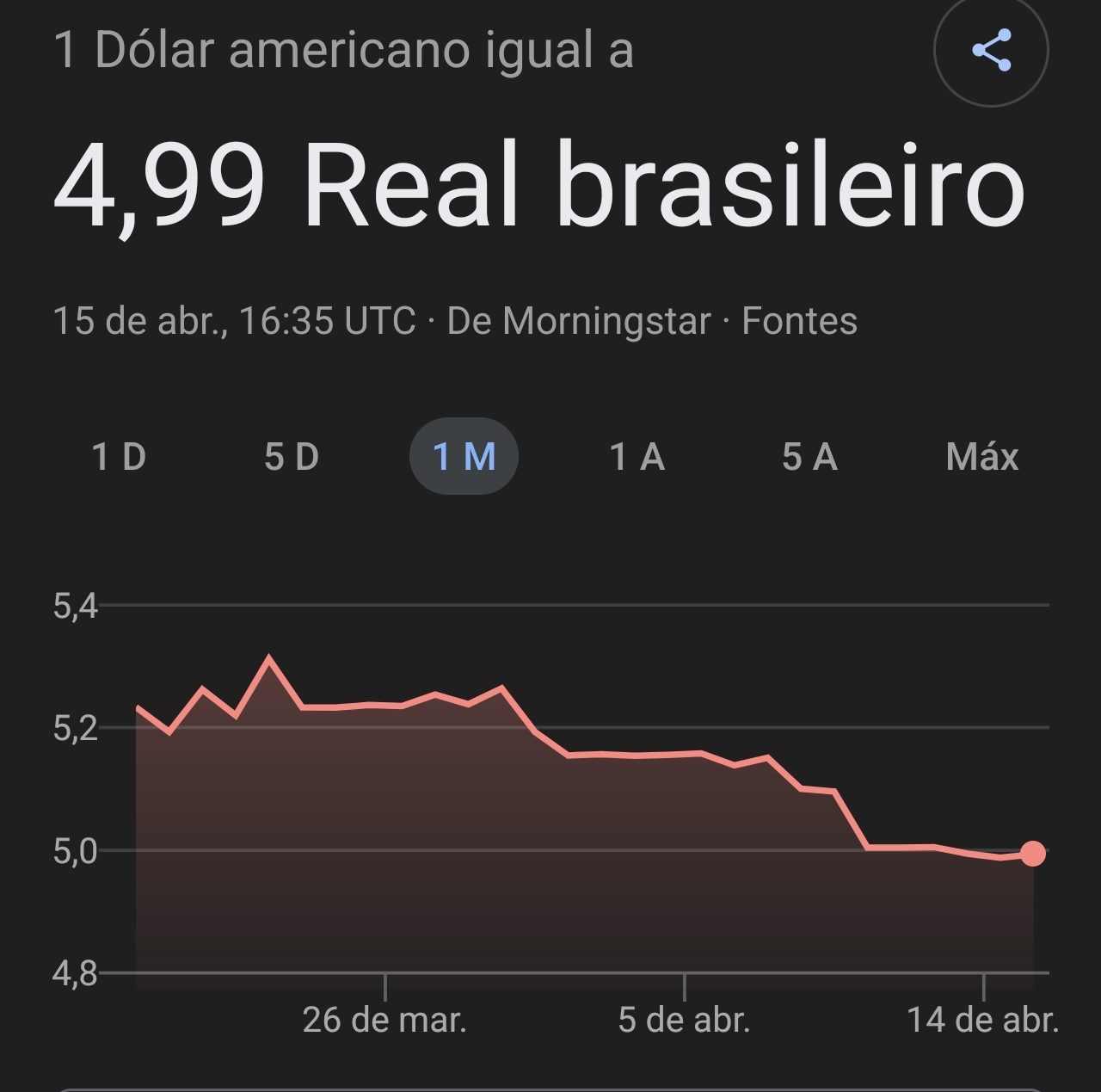Select the 5 D time range
This screenshot has height=1092, width=1101.
click(x=292, y=456)
